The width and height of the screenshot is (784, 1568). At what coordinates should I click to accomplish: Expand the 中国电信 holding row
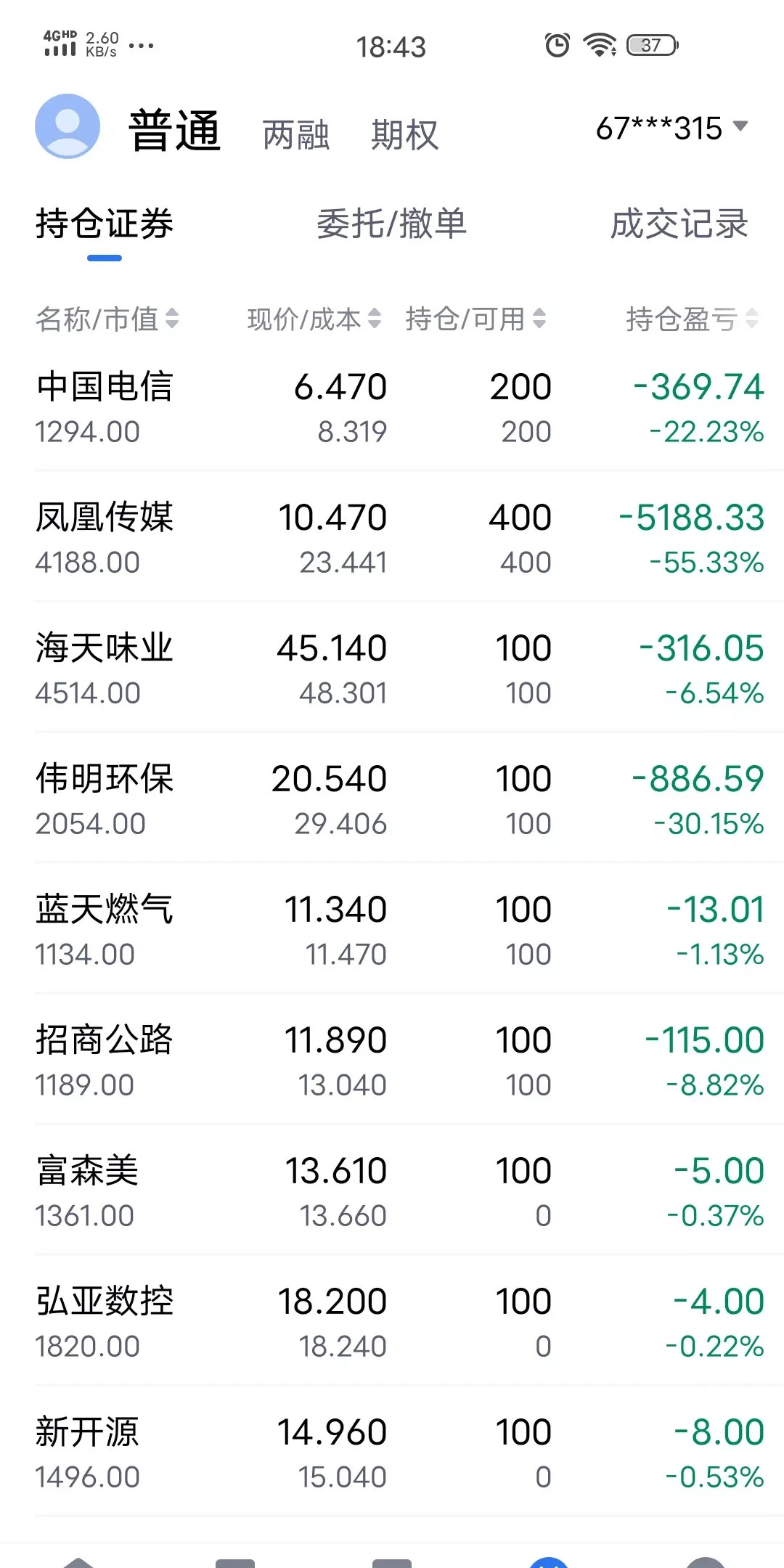point(392,407)
